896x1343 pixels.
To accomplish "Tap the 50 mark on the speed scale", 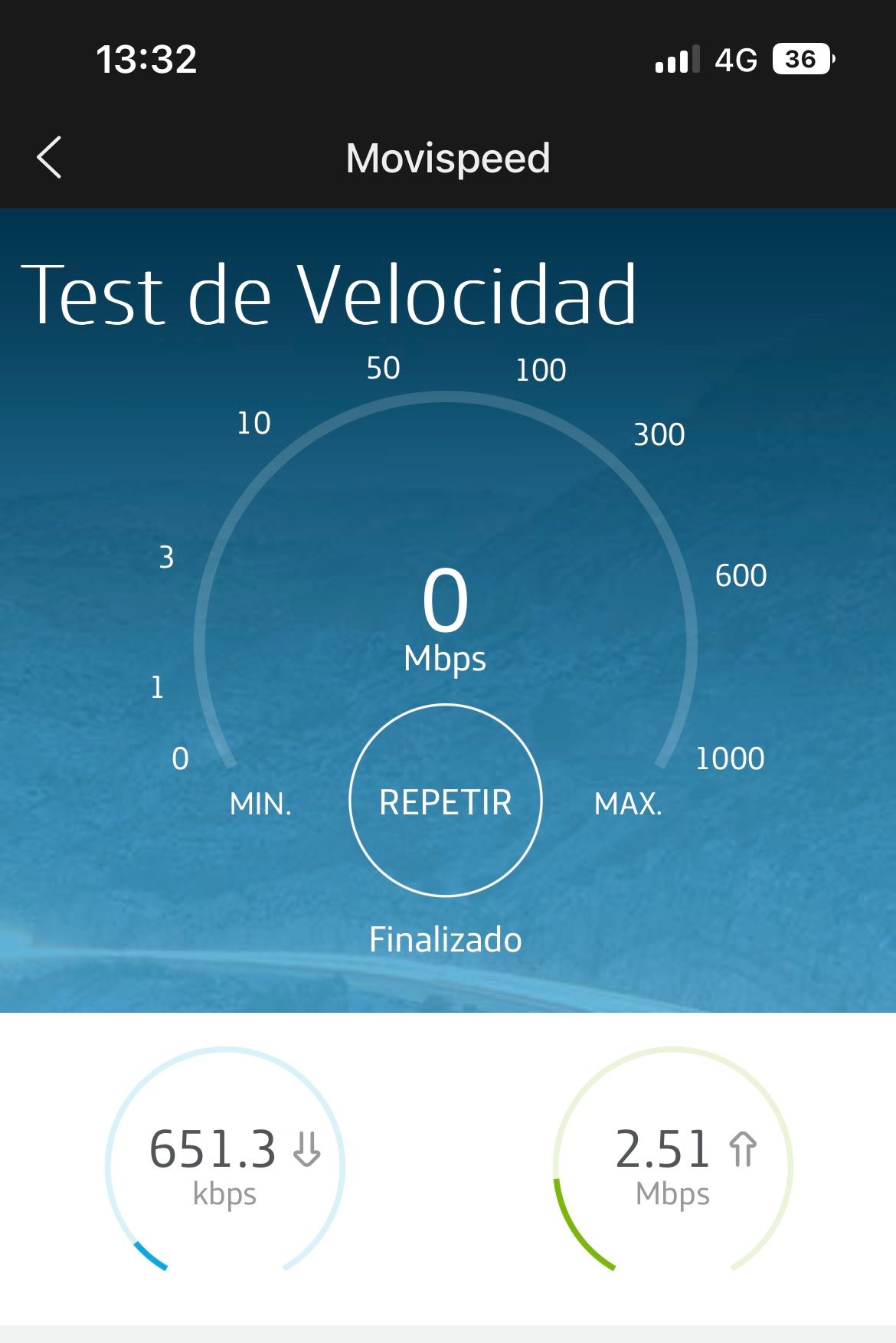I will pyautogui.click(x=384, y=369).
